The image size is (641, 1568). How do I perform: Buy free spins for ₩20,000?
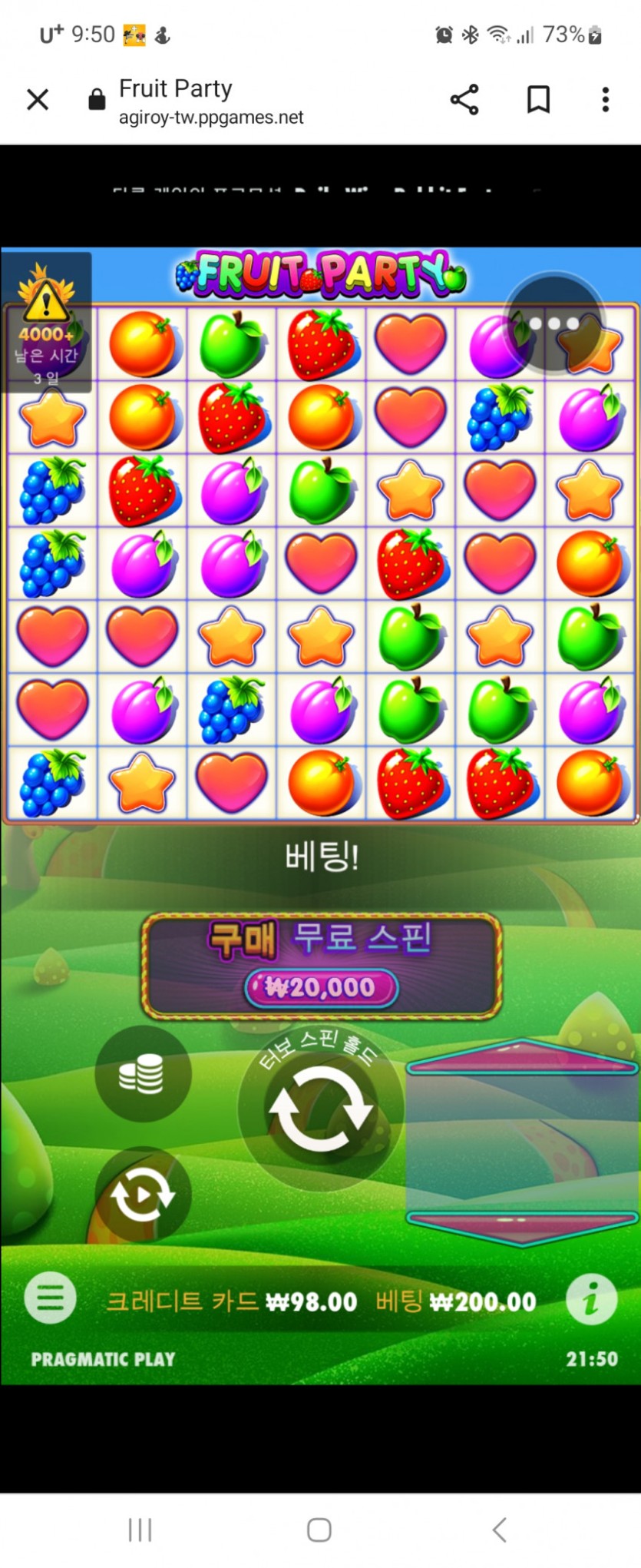322,966
